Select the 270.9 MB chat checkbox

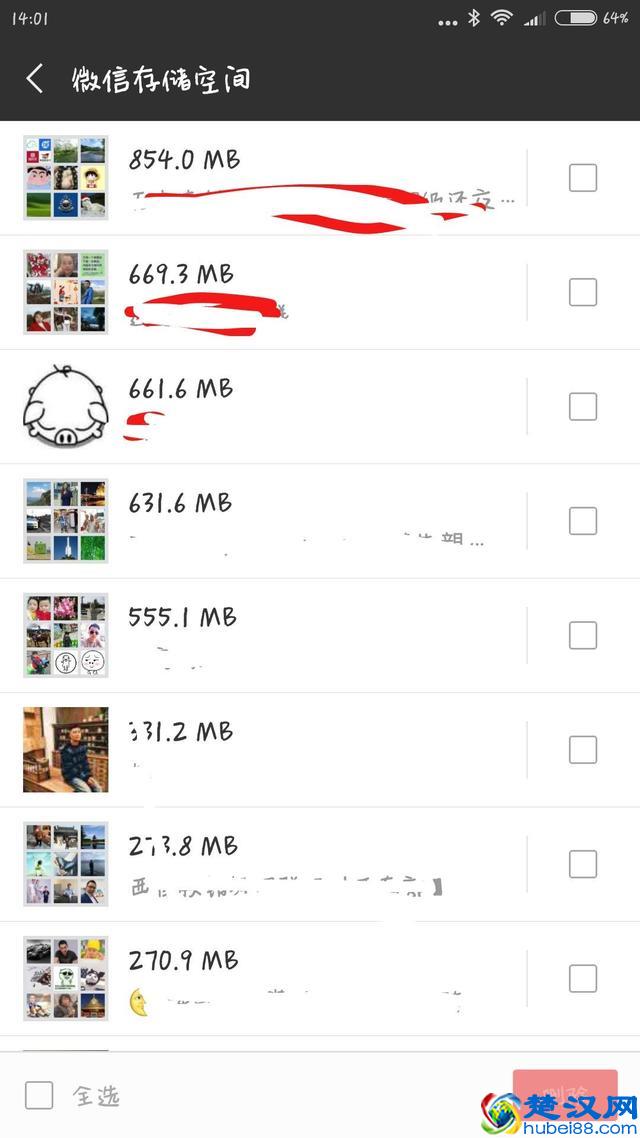[x=583, y=978]
